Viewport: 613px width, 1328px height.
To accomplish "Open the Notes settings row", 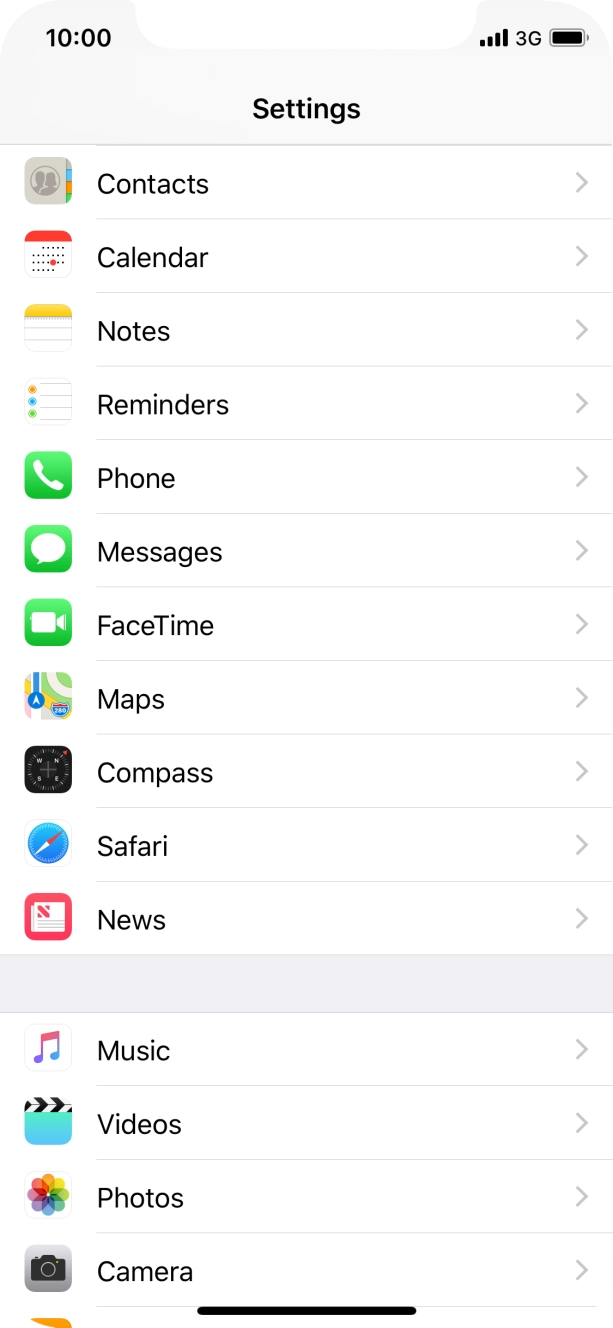I will (306, 330).
